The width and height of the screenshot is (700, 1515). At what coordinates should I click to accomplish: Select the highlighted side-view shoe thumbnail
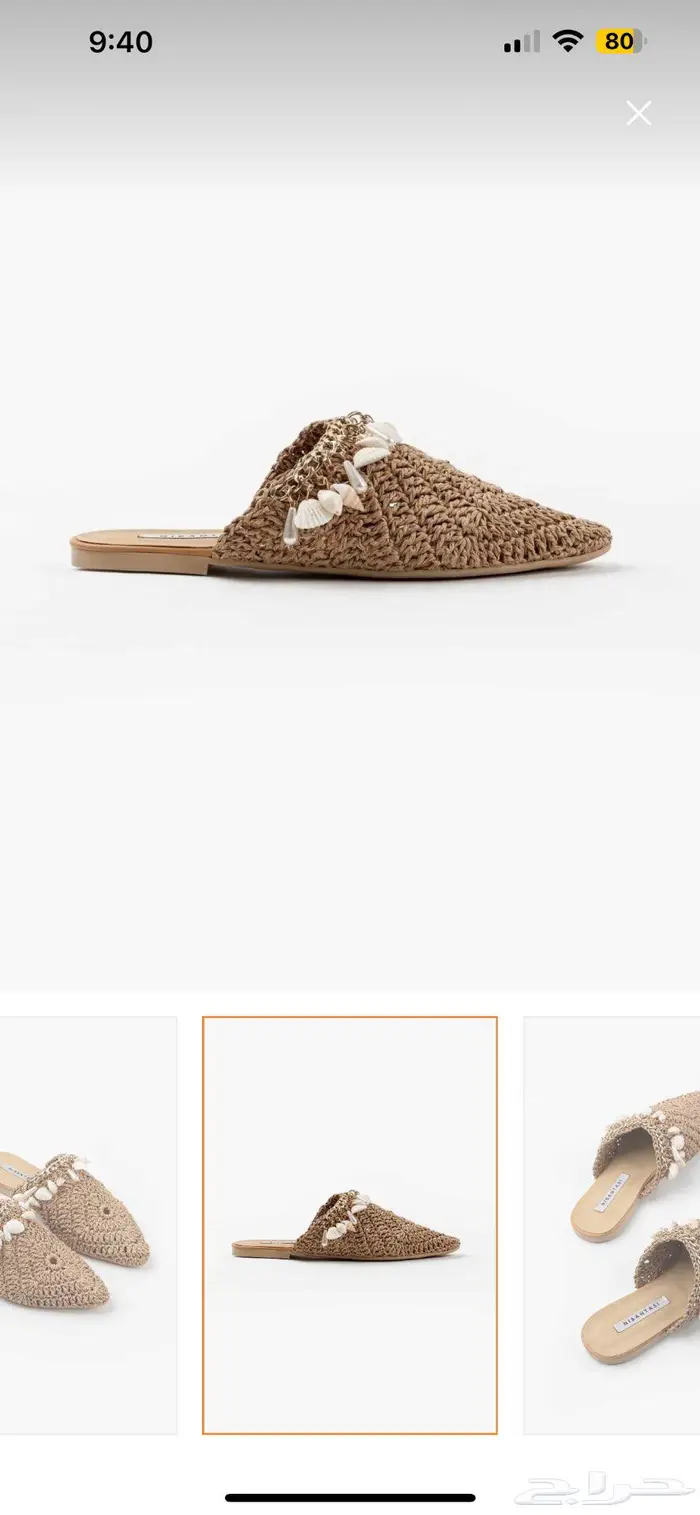(x=350, y=1225)
